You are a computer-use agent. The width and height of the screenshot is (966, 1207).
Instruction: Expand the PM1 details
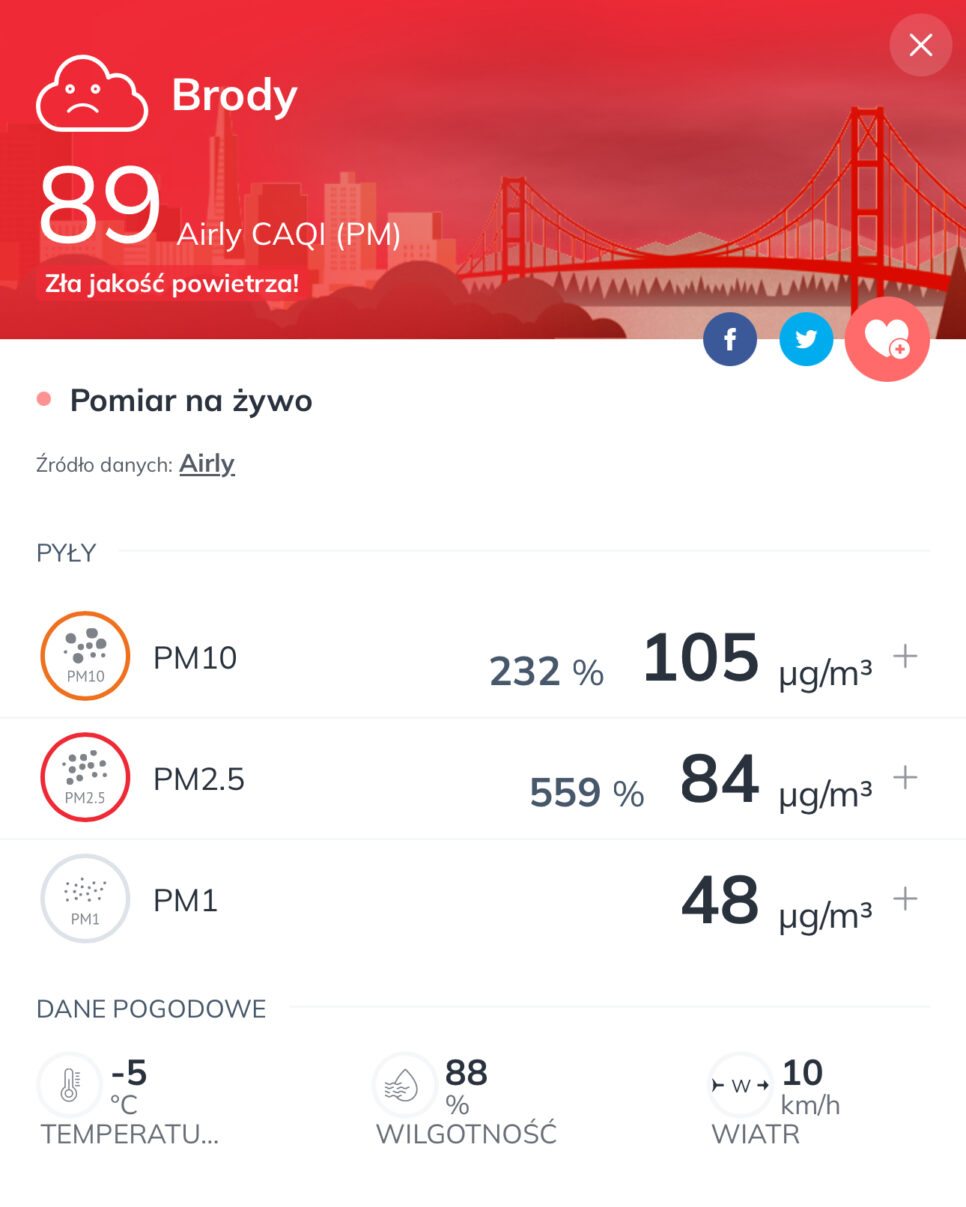905,898
